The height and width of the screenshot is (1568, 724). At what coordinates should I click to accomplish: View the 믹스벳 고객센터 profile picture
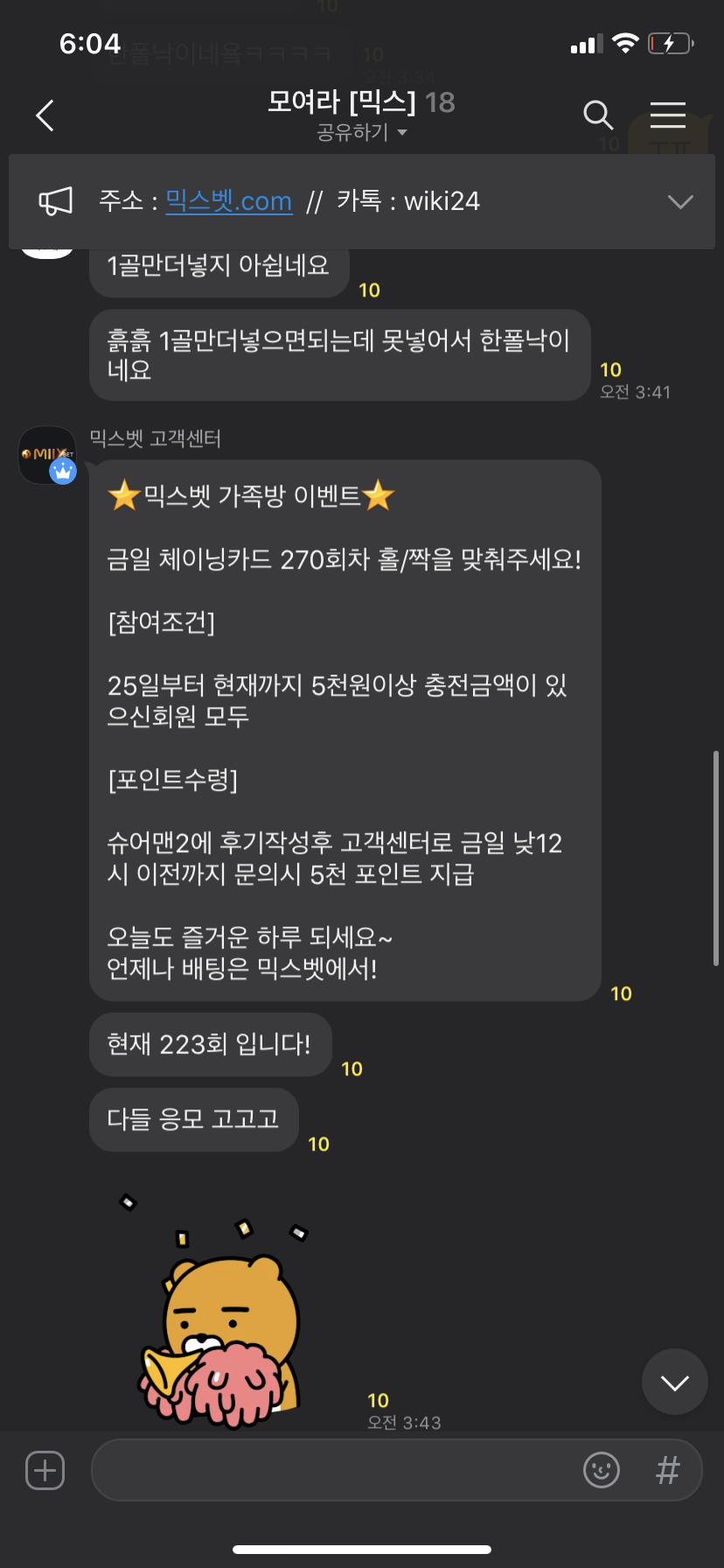coord(47,455)
